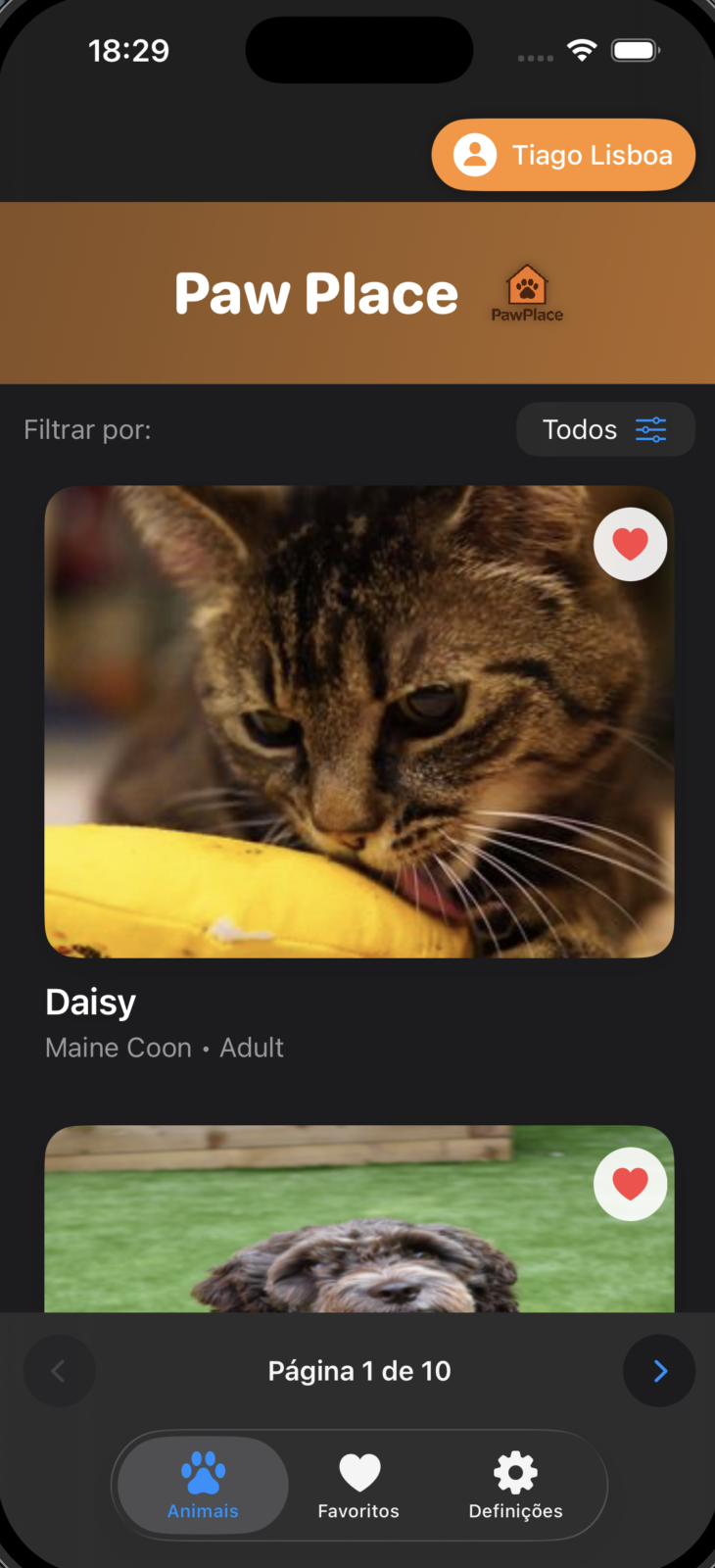Advance to page 2 with the right chevron
The width and height of the screenshot is (715, 1568).
pos(658,1370)
